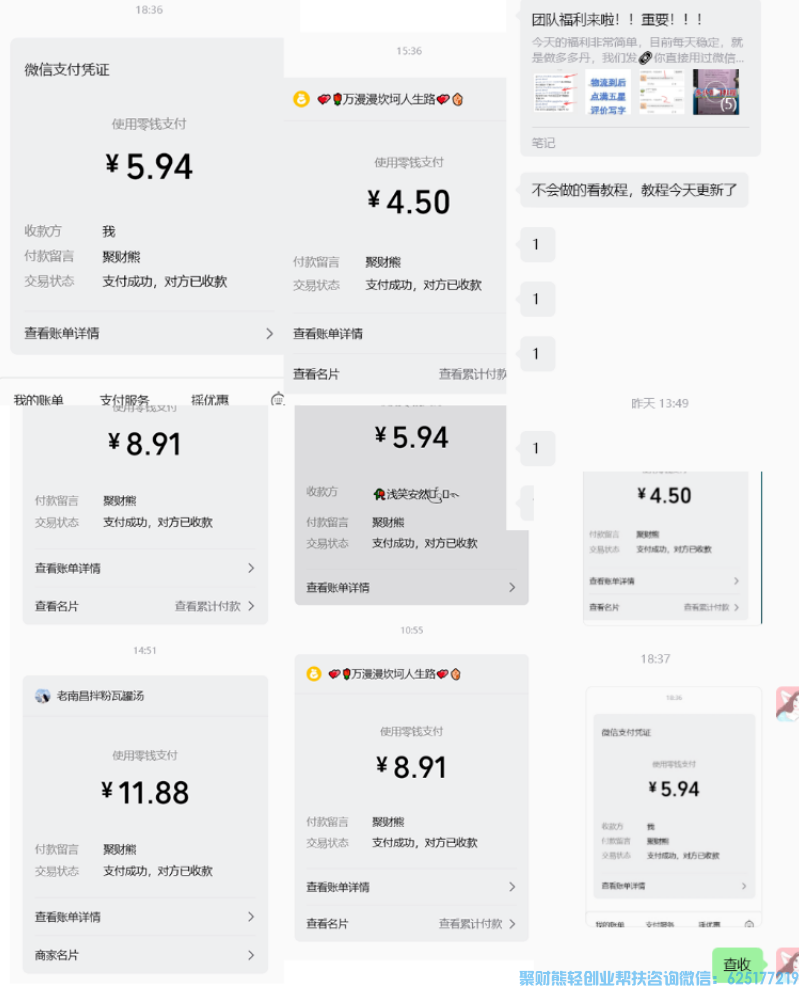Click the 笔记 notes field
Viewport: 799px width, 986px height.
point(543,143)
